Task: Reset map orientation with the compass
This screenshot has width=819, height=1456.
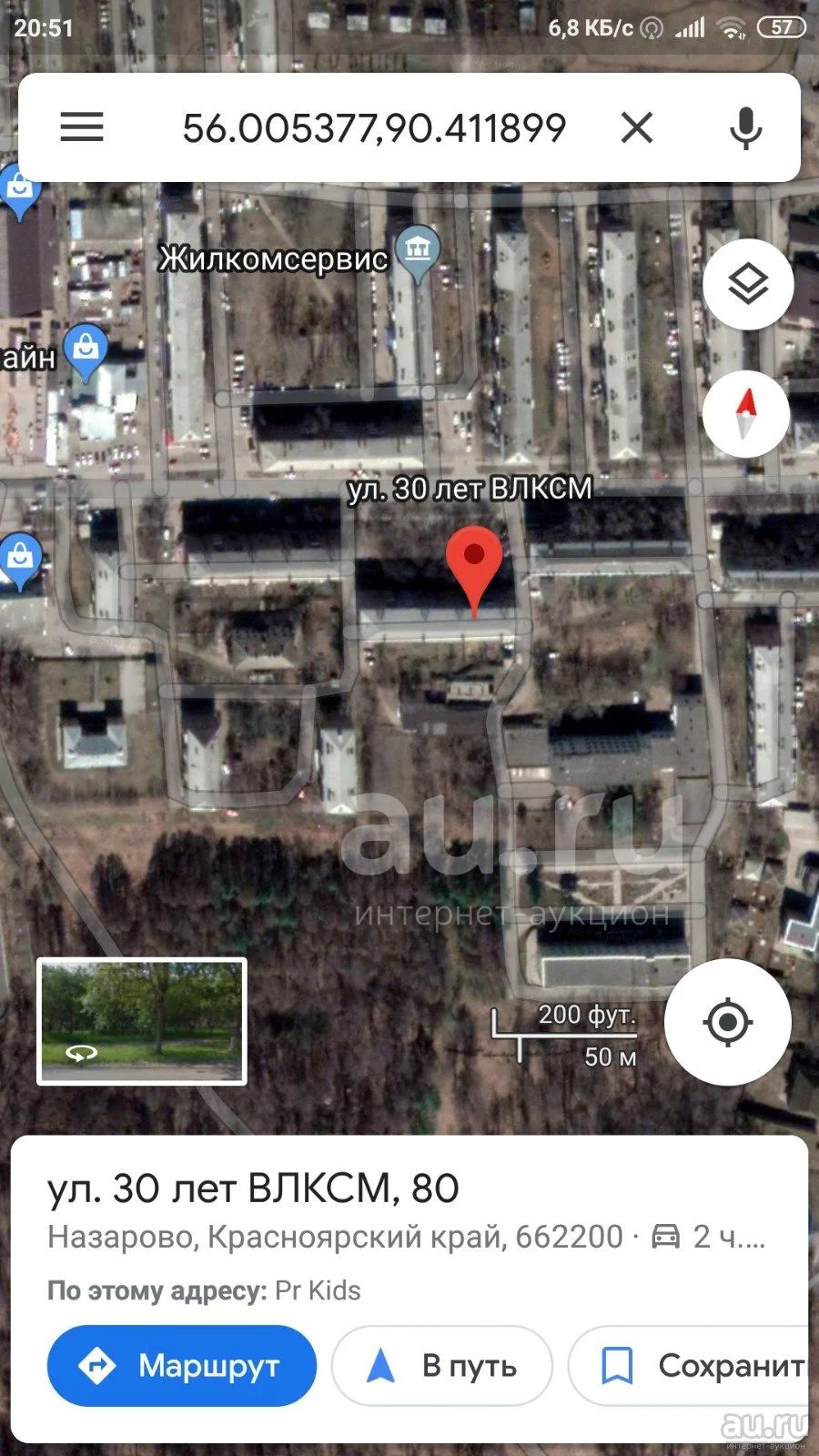Action: pyautogui.click(x=746, y=414)
